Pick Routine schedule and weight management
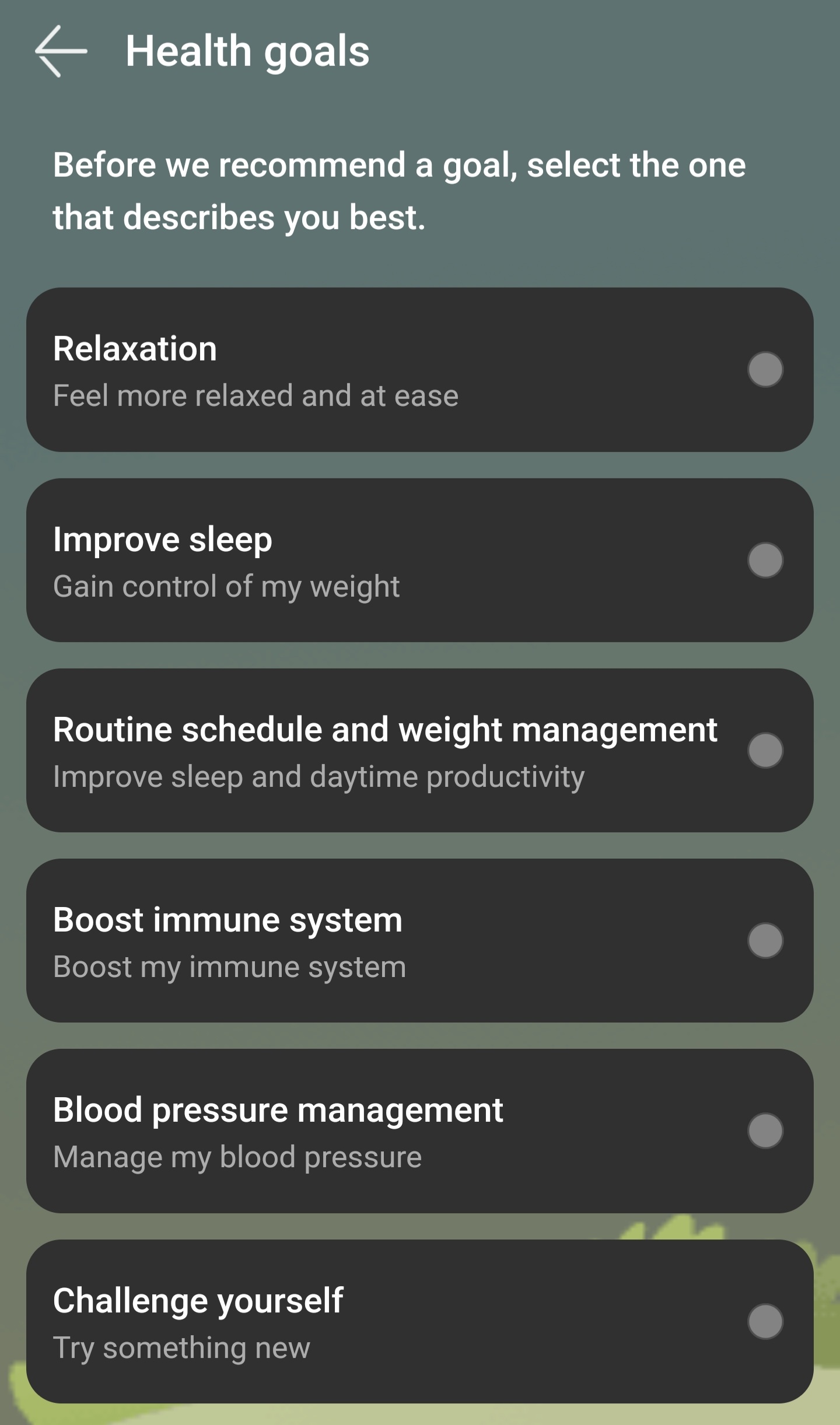Viewport: 840px width, 1425px height. coord(420,750)
